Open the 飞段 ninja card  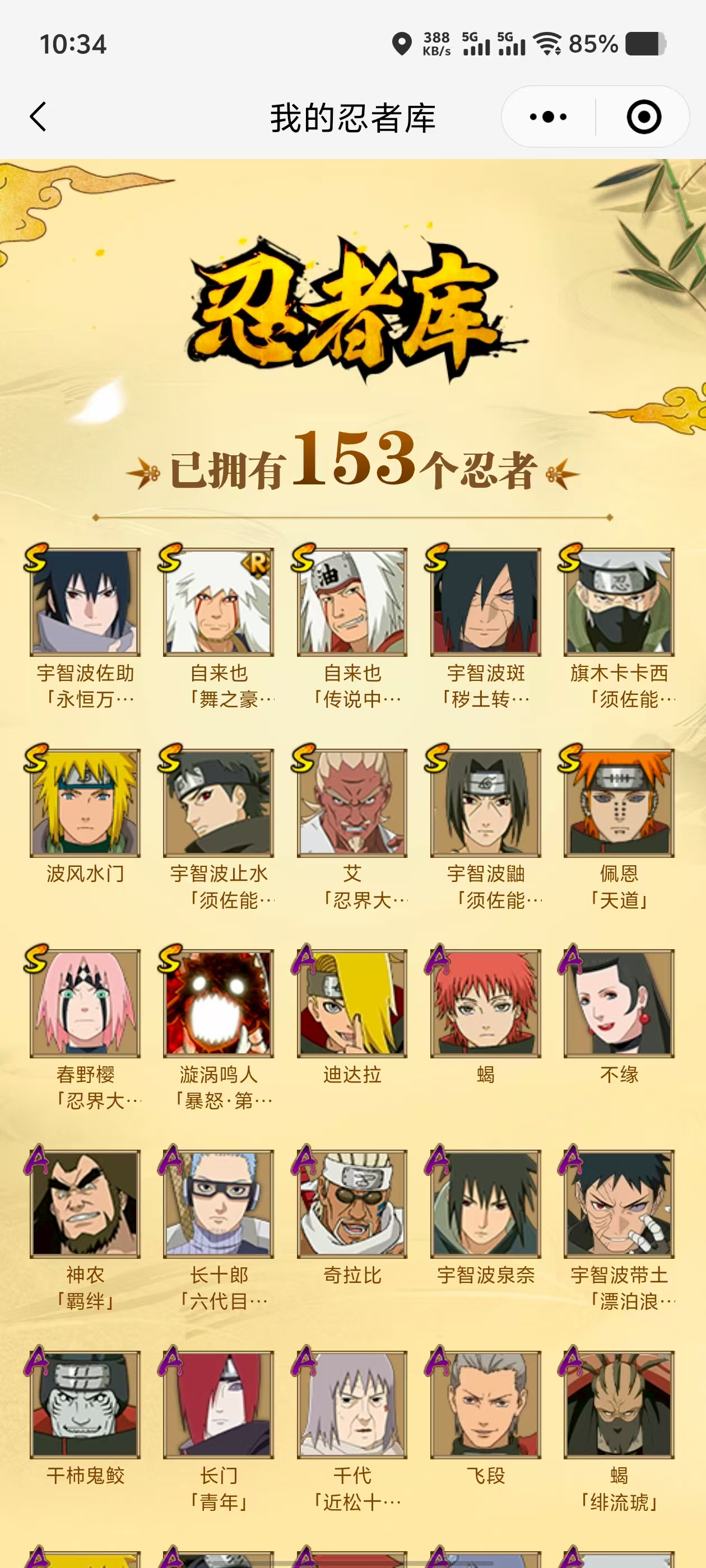(x=485, y=1404)
